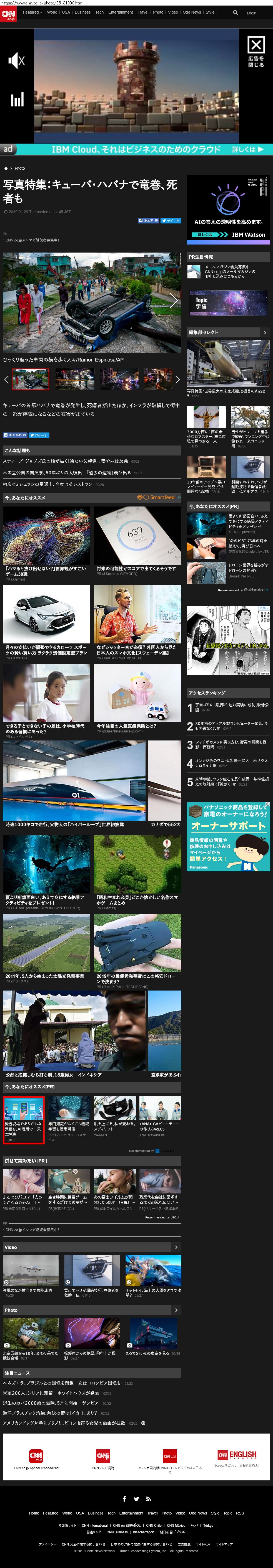Tap the Login link

click(x=251, y=13)
